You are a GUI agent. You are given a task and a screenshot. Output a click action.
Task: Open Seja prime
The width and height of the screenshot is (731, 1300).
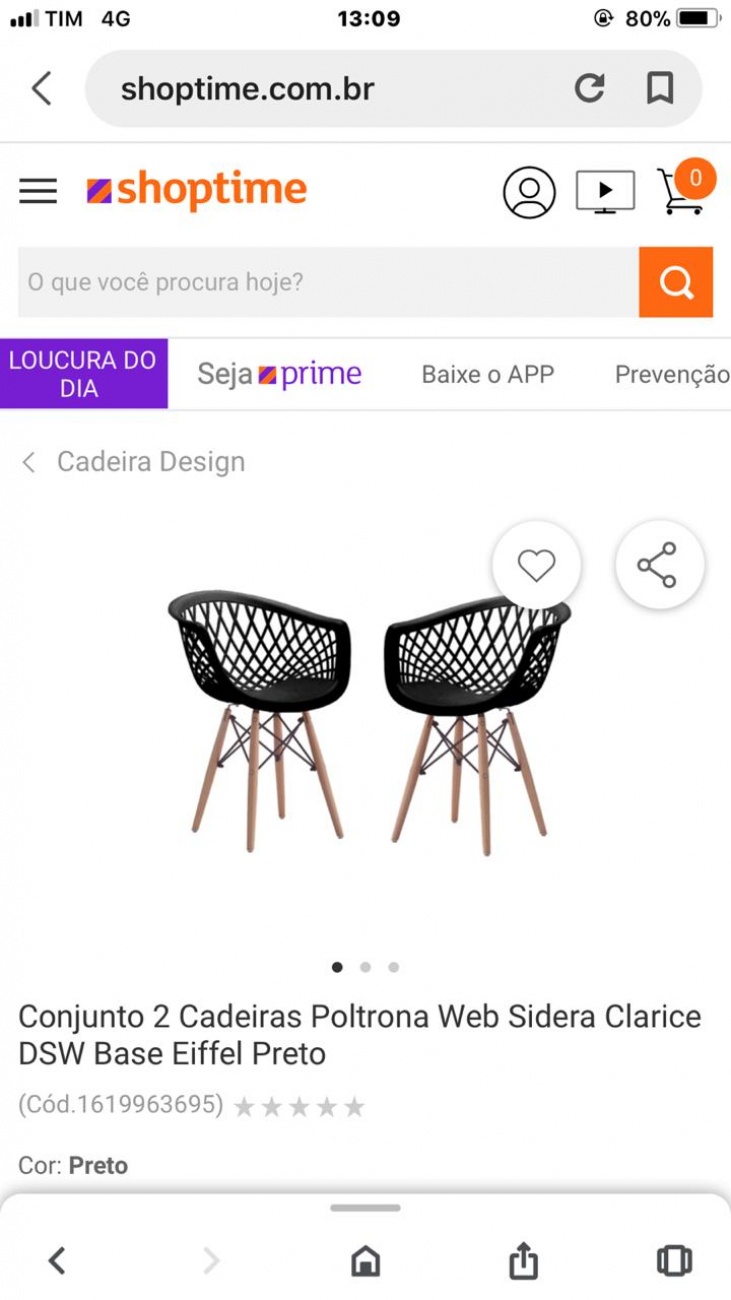(x=279, y=374)
